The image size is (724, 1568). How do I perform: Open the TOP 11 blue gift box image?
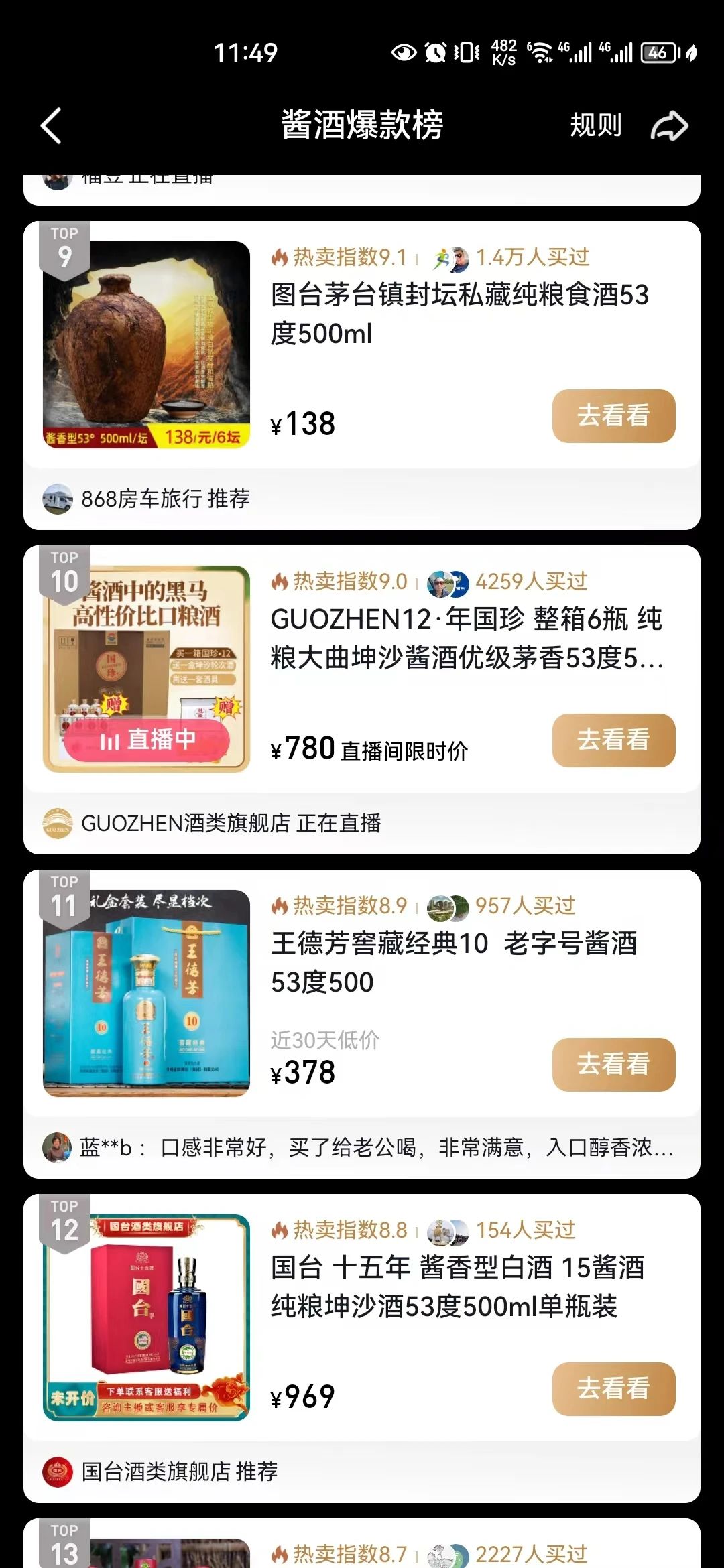(146, 993)
